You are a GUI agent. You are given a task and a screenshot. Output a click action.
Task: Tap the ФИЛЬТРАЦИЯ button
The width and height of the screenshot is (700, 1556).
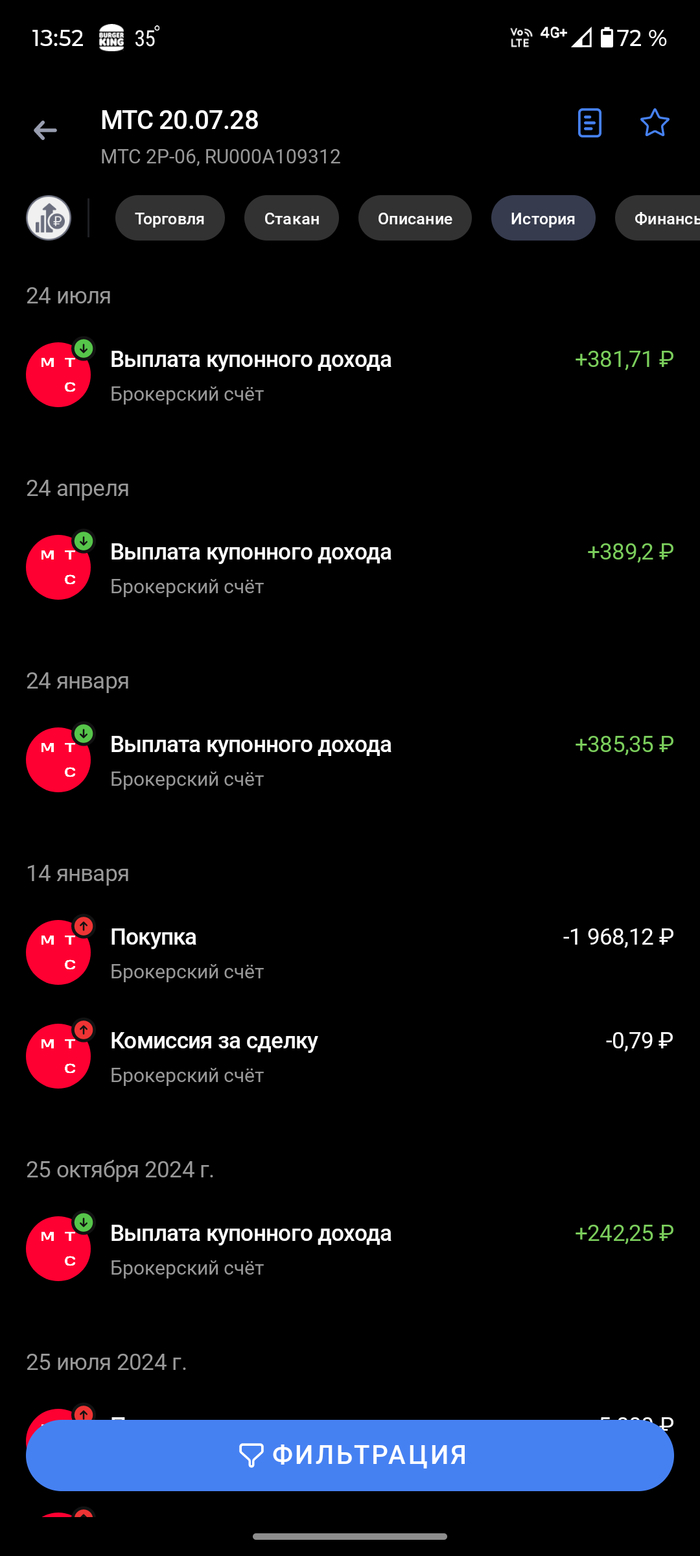click(x=350, y=1455)
